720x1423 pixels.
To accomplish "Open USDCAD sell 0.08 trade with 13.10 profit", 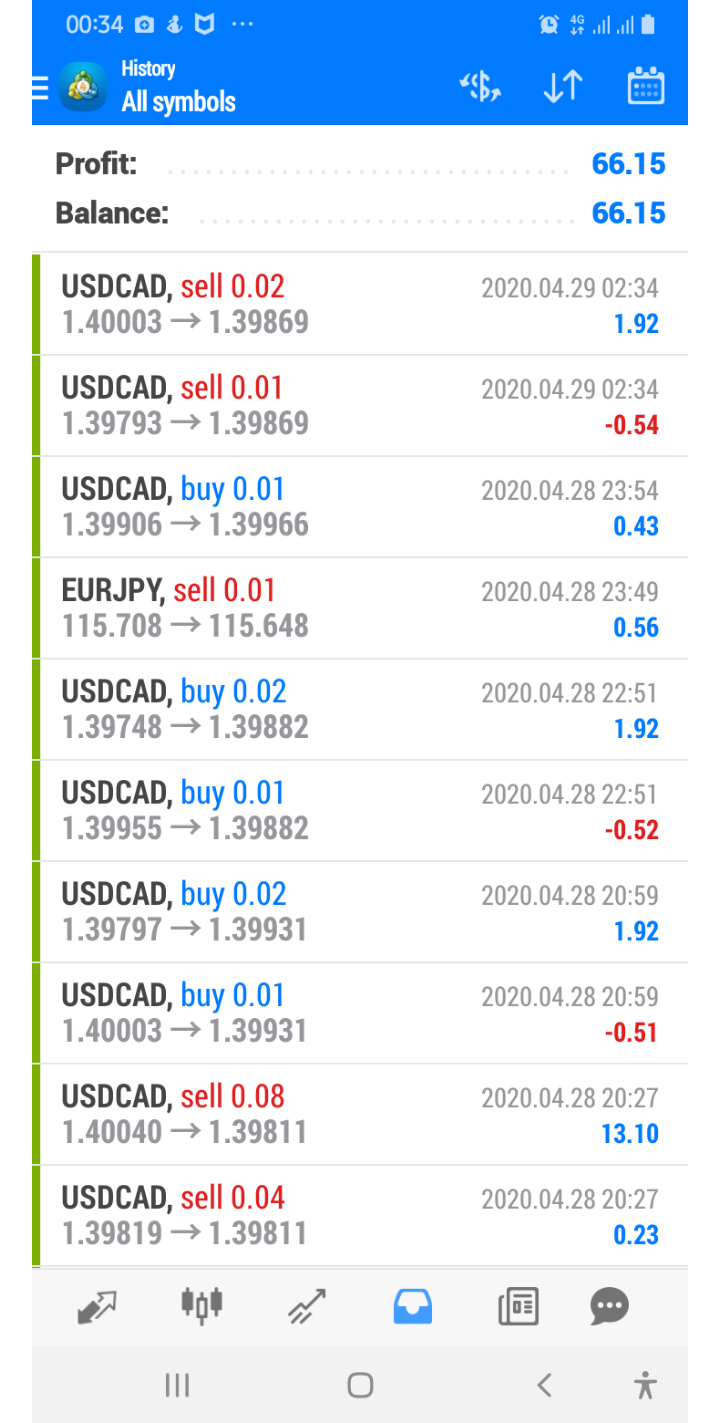I will click(x=360, y=1114).
